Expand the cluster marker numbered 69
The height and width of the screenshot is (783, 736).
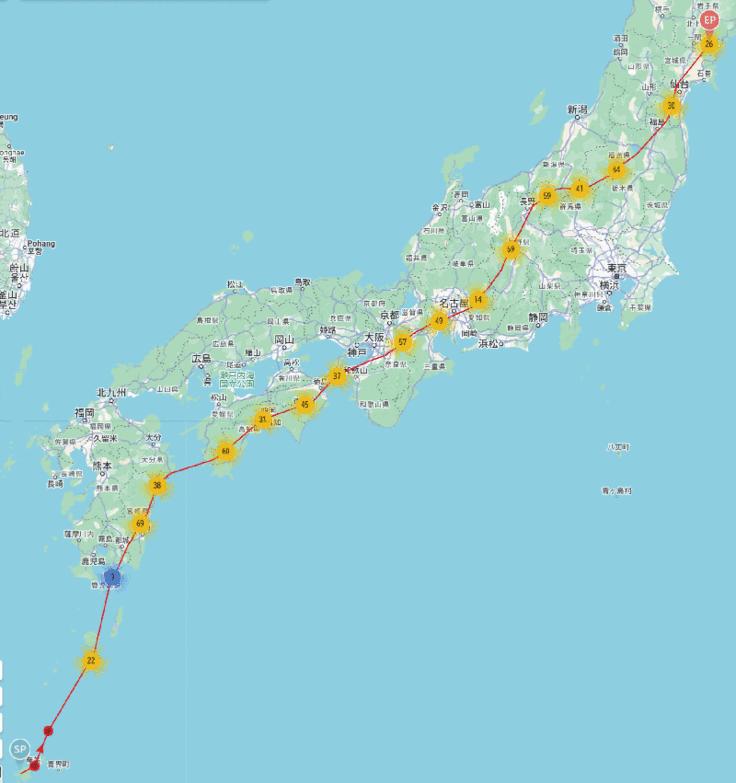140,524
